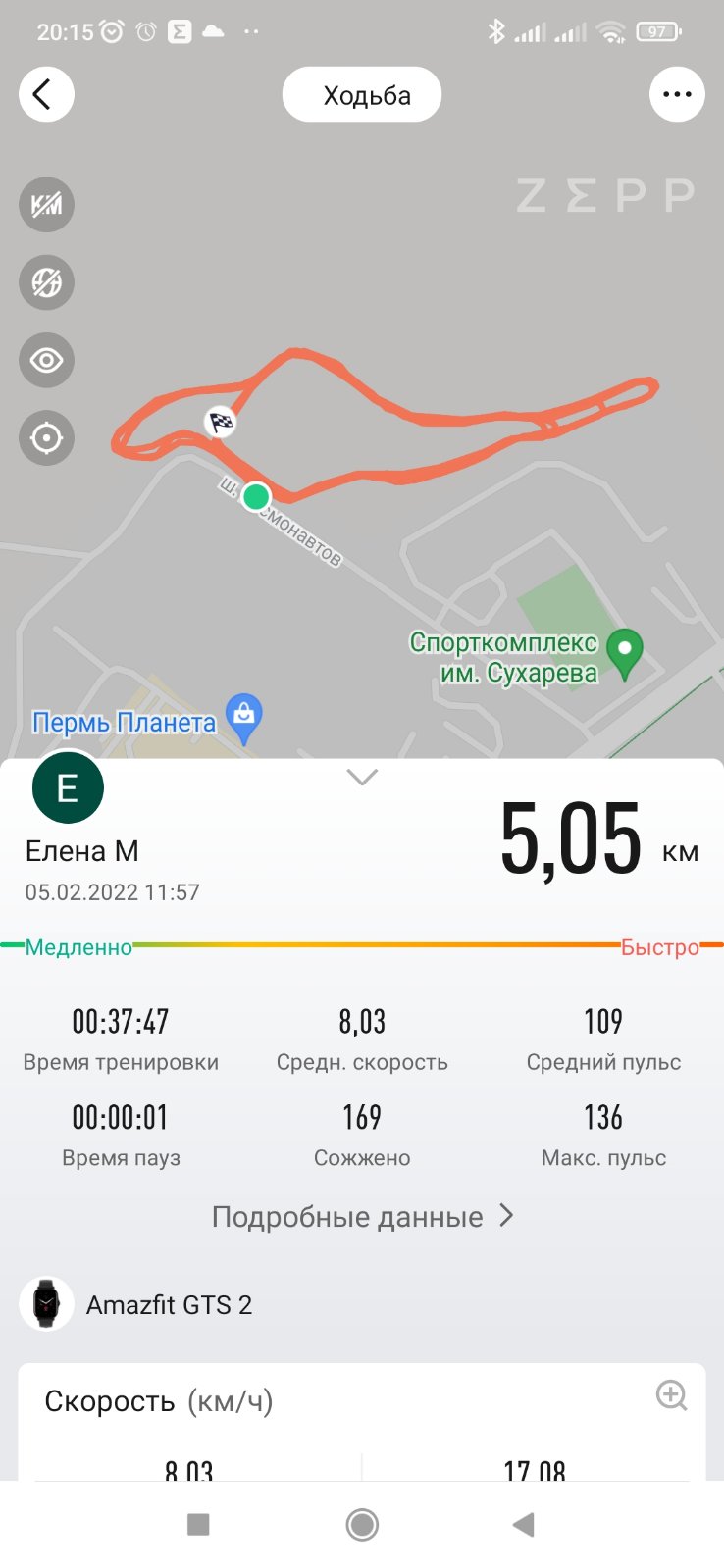The height and width of the screenshot is (1568, 724).
Task: Tap the Спорткомплекс им. Сухарева map pin
Action: tap(624, 653)
